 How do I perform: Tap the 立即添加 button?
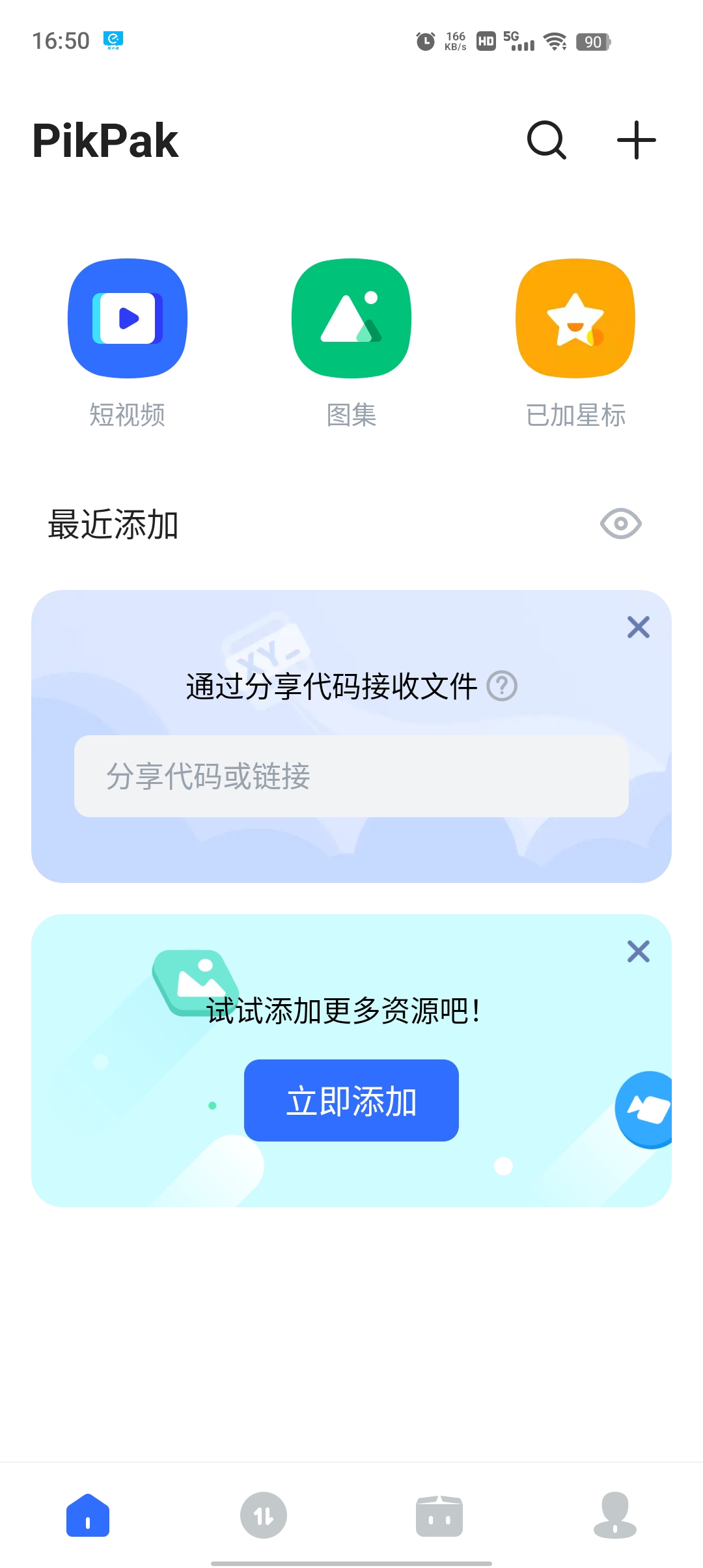point(351,1100)
